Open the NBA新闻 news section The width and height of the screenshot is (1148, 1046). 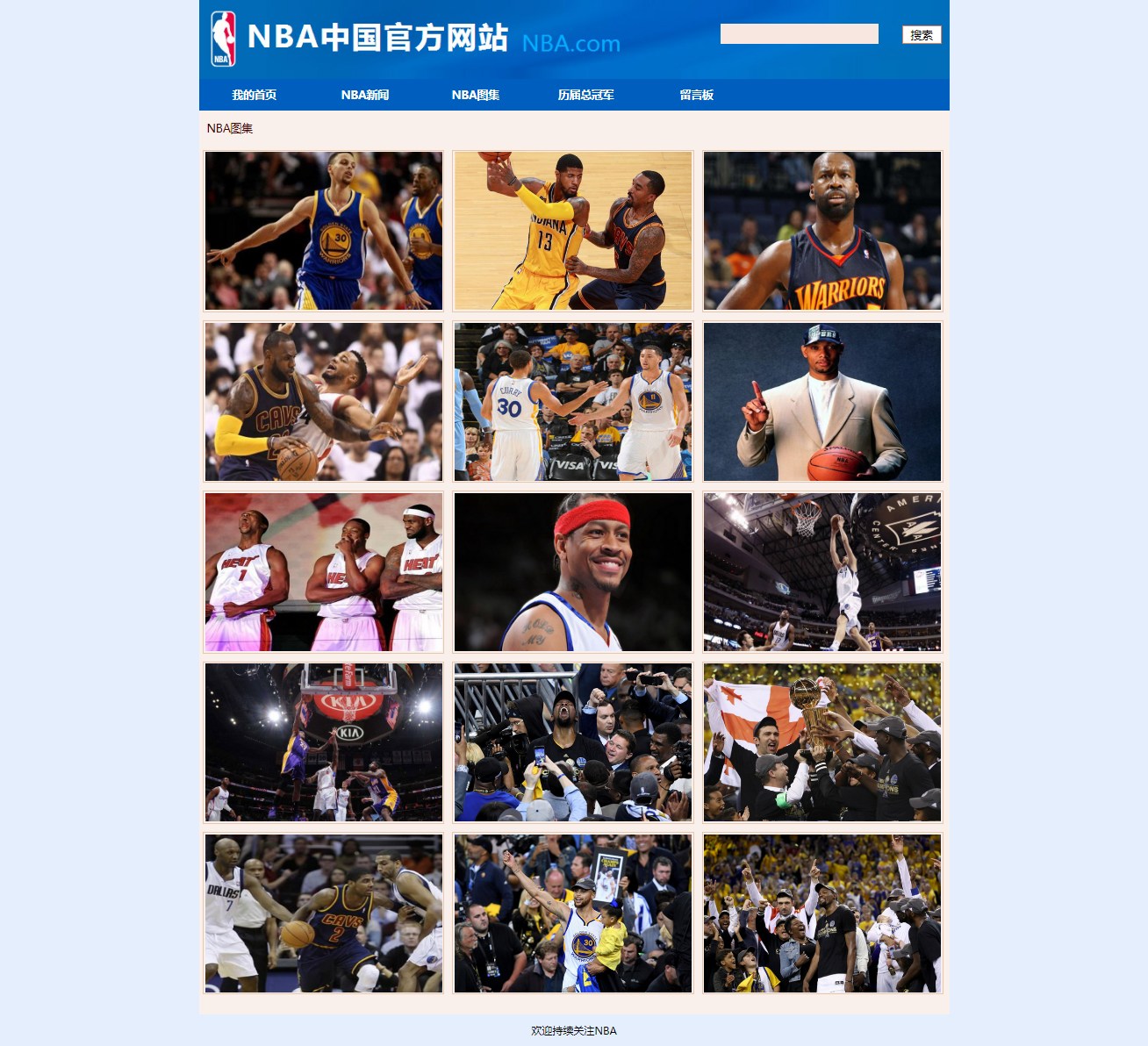pyautogui.click(x=364, y=95)
